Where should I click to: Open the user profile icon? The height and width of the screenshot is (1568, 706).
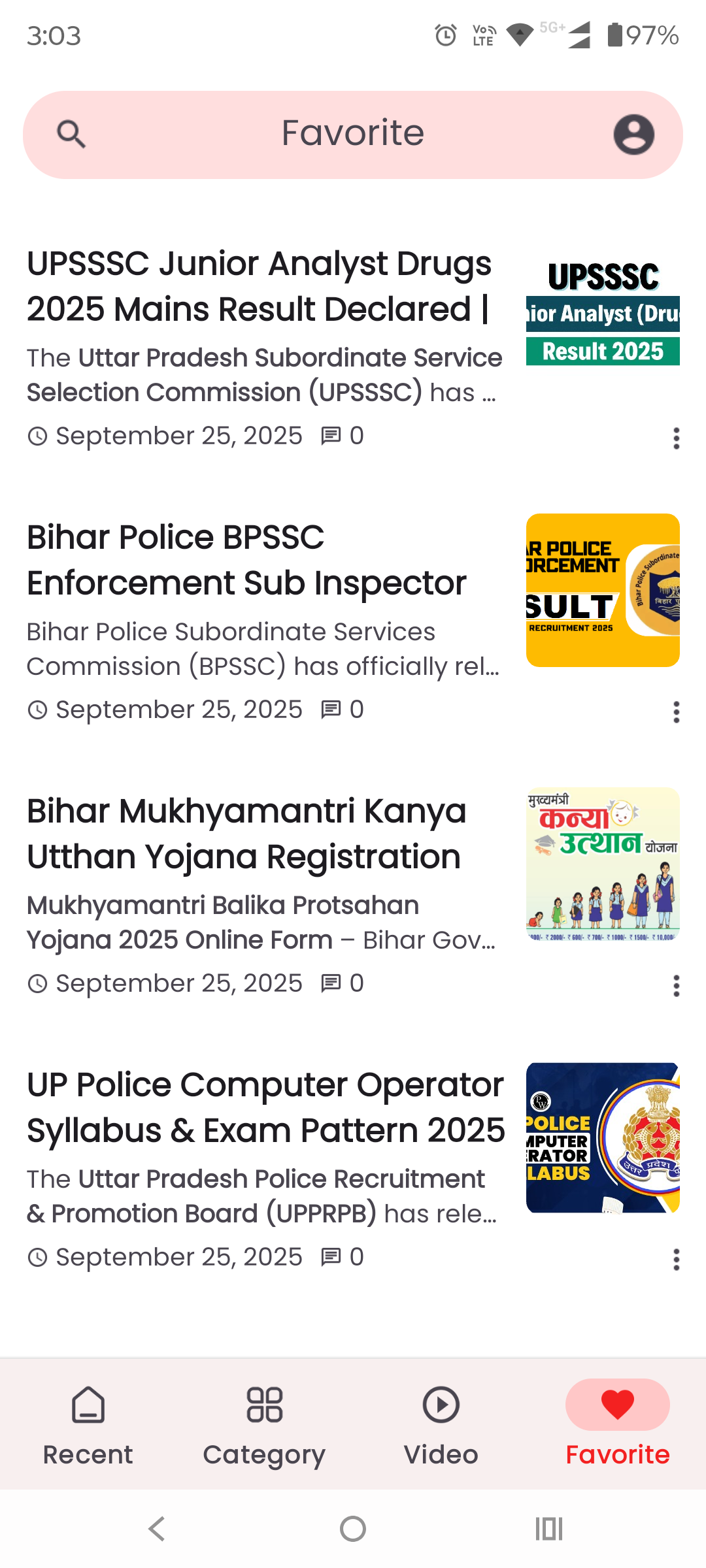[x=633, y=135]
